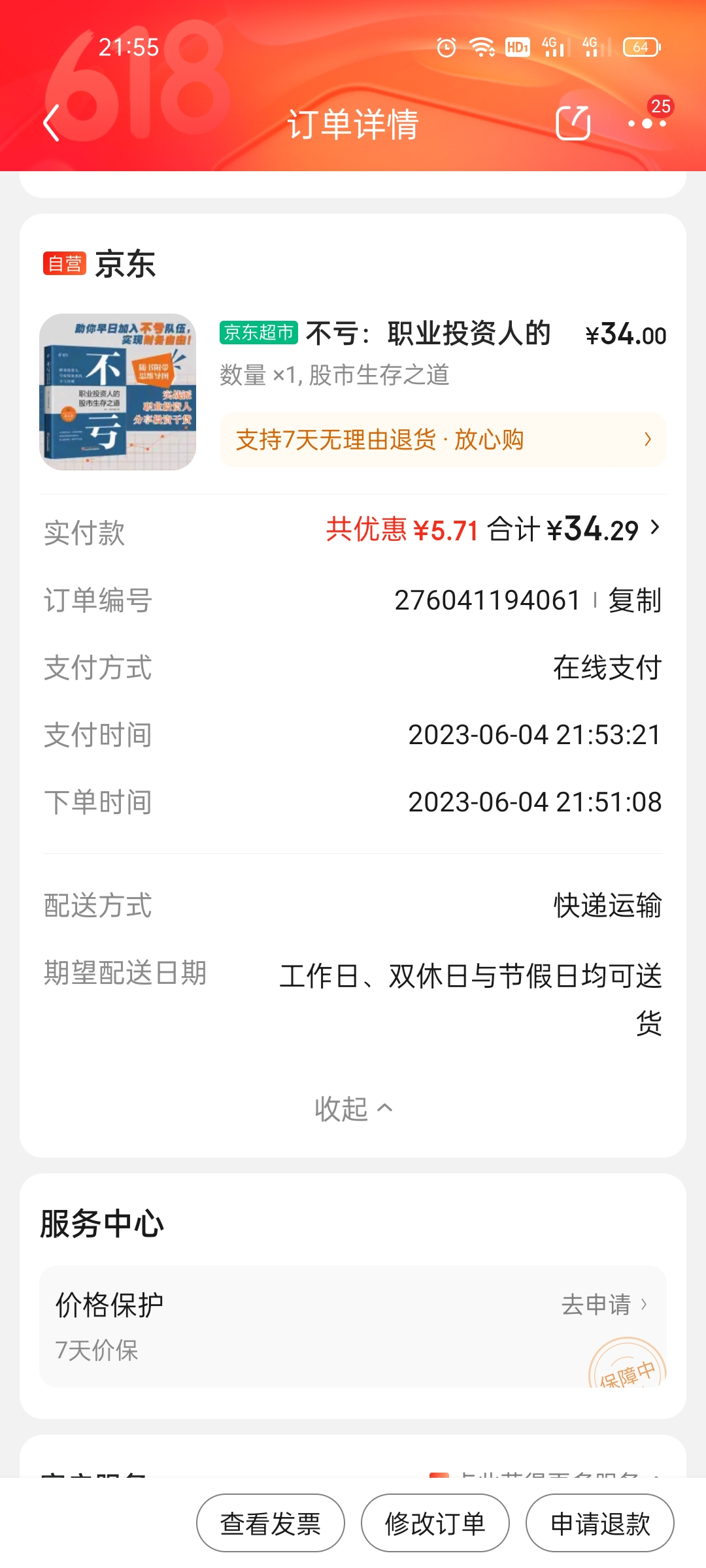View 7天无理由退货 return policy details

(443, 440)
